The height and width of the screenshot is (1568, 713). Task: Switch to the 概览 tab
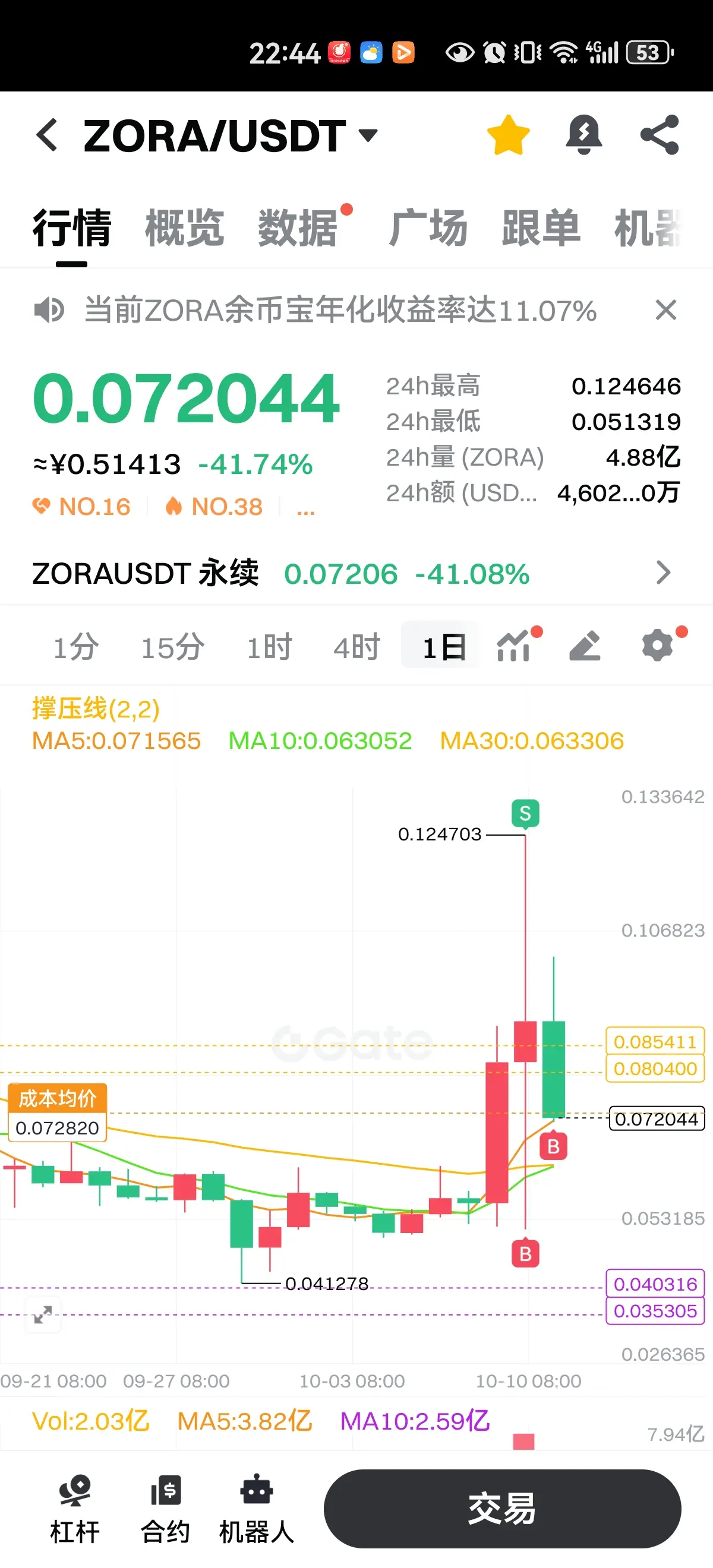185,227
